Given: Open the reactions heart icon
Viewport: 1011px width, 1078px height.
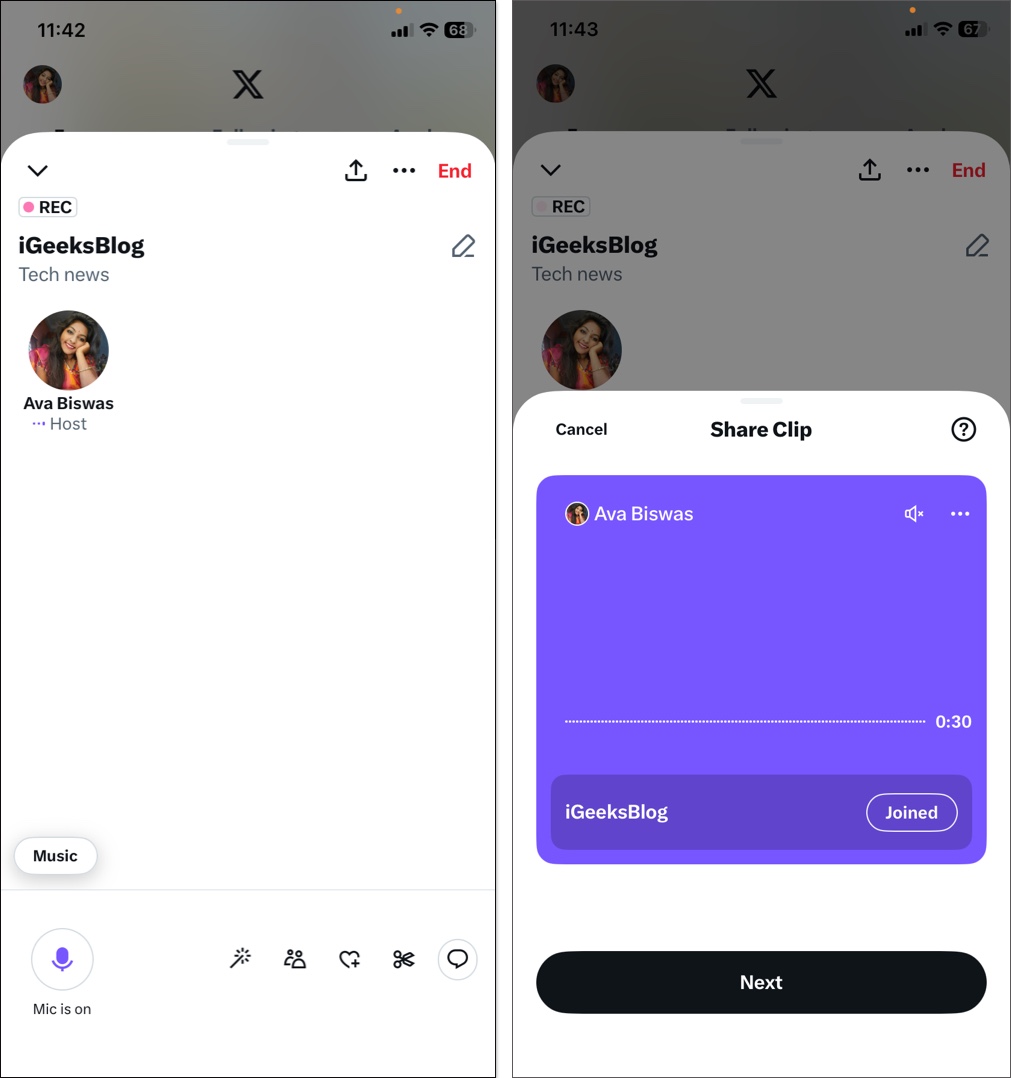Looking at the screenshot, I should [349, 959].
